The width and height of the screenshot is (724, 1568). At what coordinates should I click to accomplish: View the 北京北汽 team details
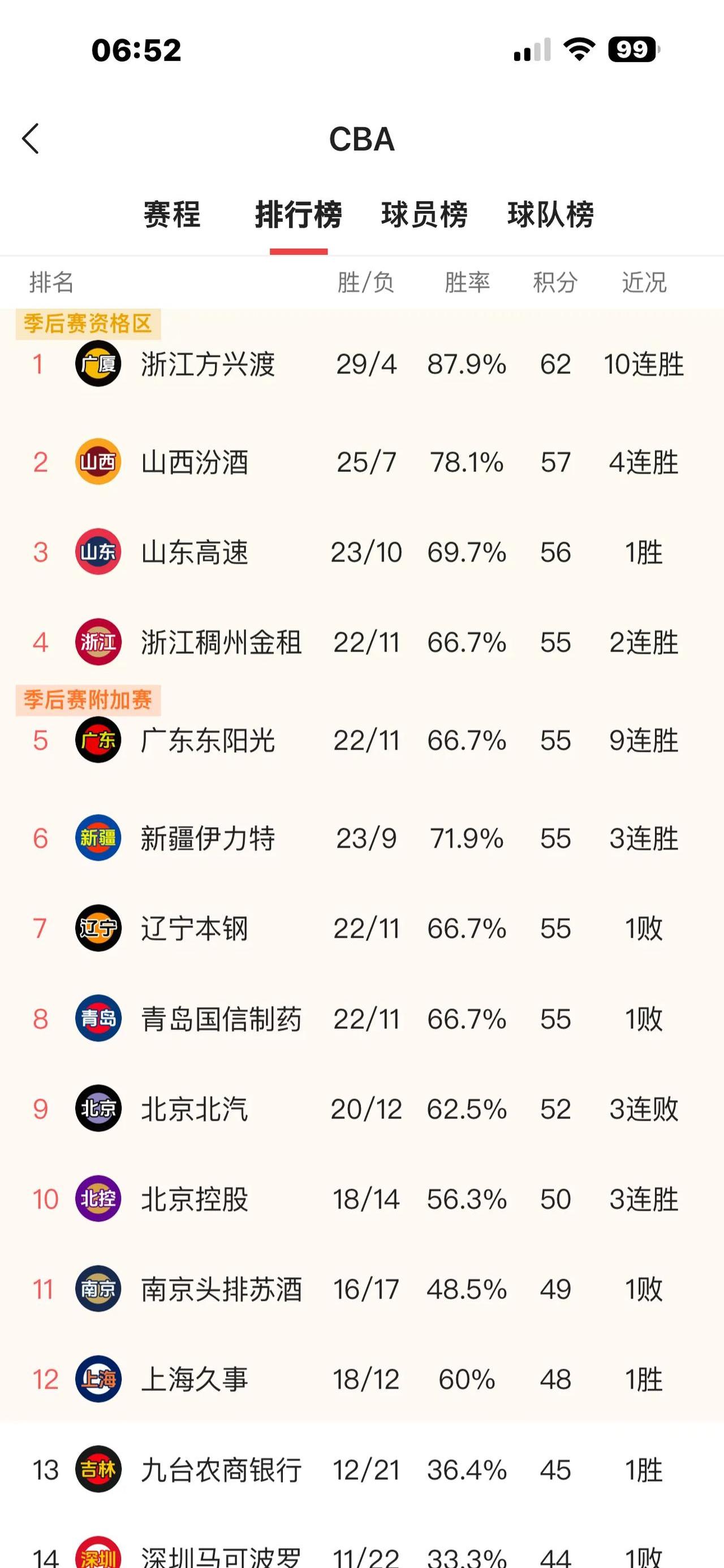coord(195,1109)
